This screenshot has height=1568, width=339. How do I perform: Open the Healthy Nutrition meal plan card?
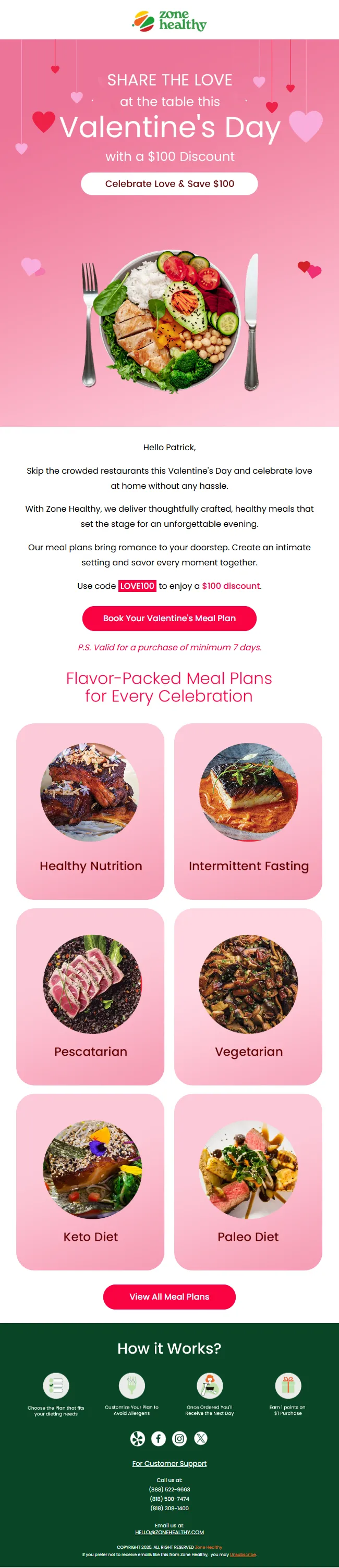tap(90, 811)
